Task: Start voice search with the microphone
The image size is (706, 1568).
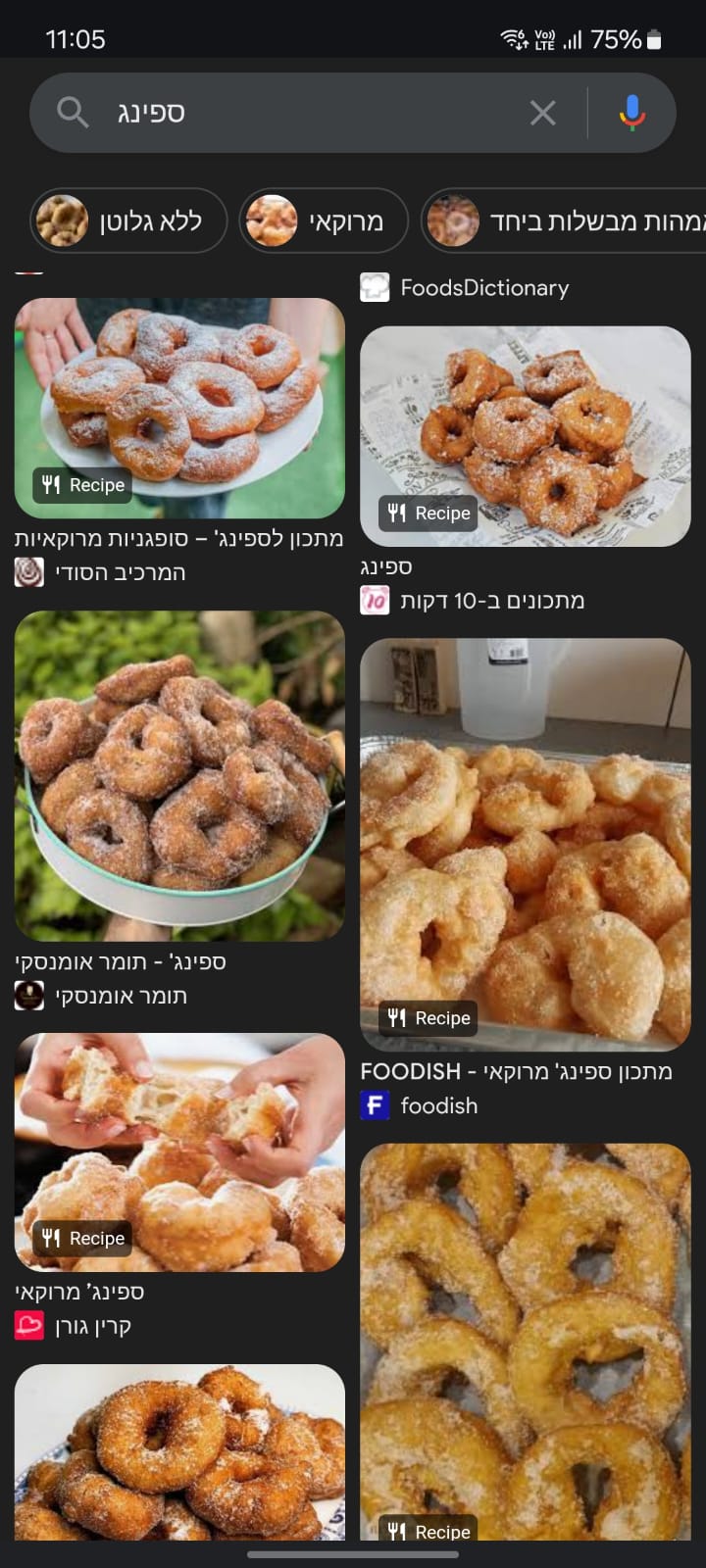Action: point(632,113)
